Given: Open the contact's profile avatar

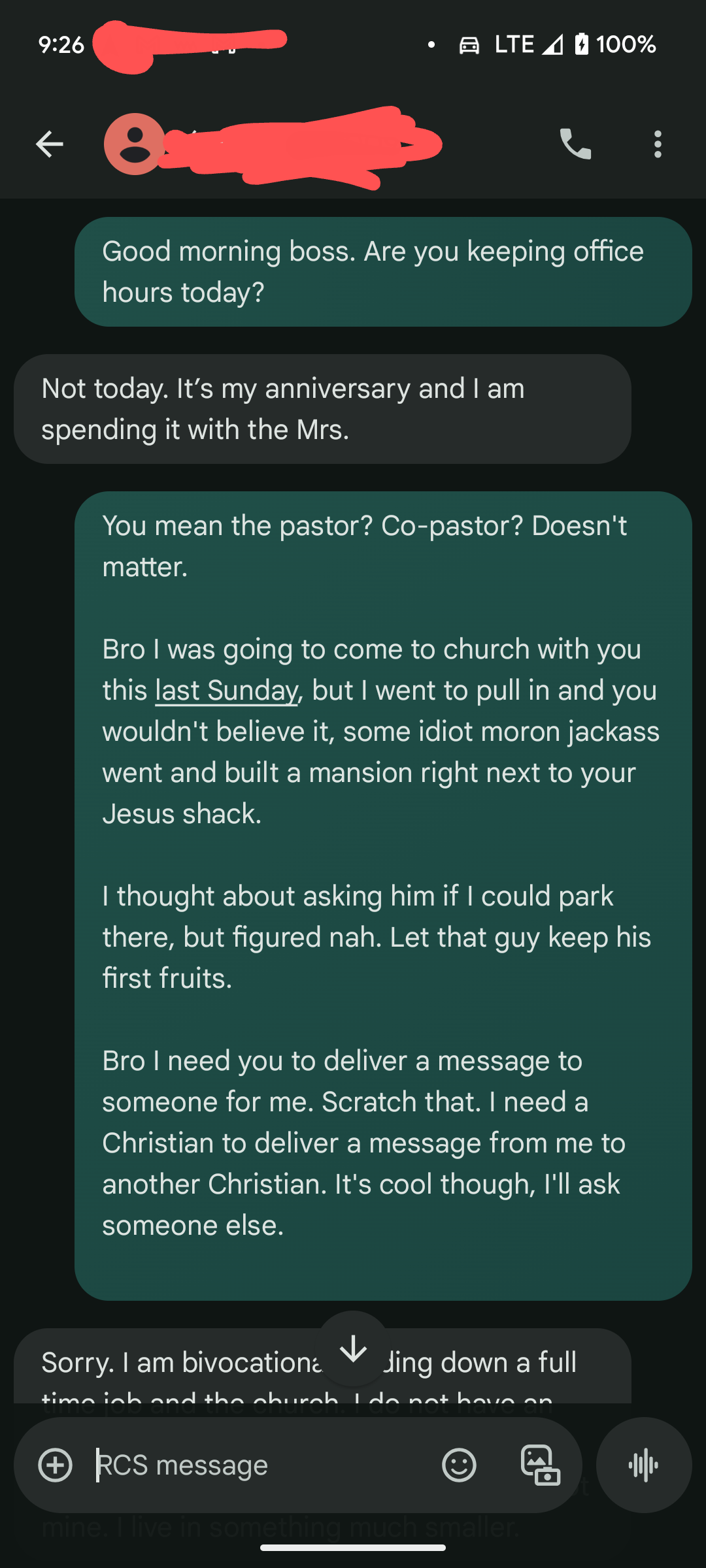Looking at the screenshot, I should (x=135, y=144).
